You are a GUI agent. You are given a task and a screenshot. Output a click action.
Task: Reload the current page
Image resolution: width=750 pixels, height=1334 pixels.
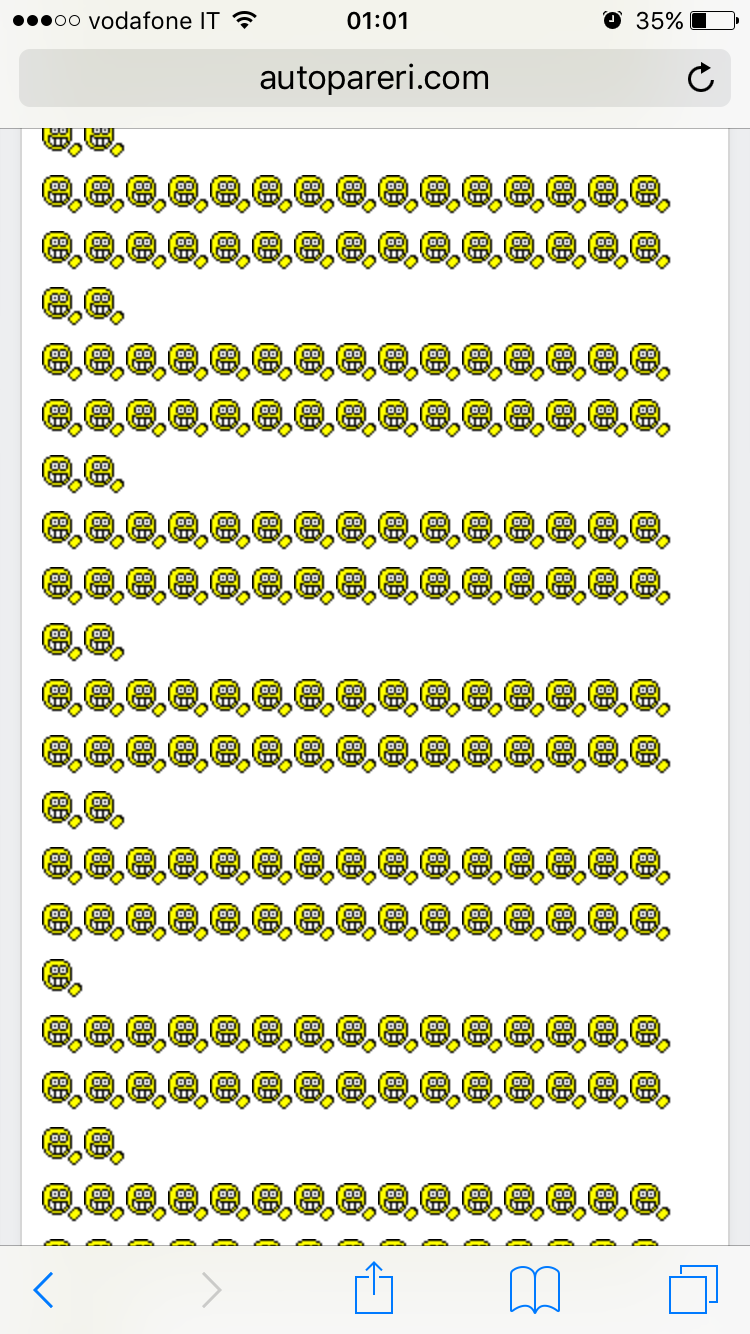(701, 78)
